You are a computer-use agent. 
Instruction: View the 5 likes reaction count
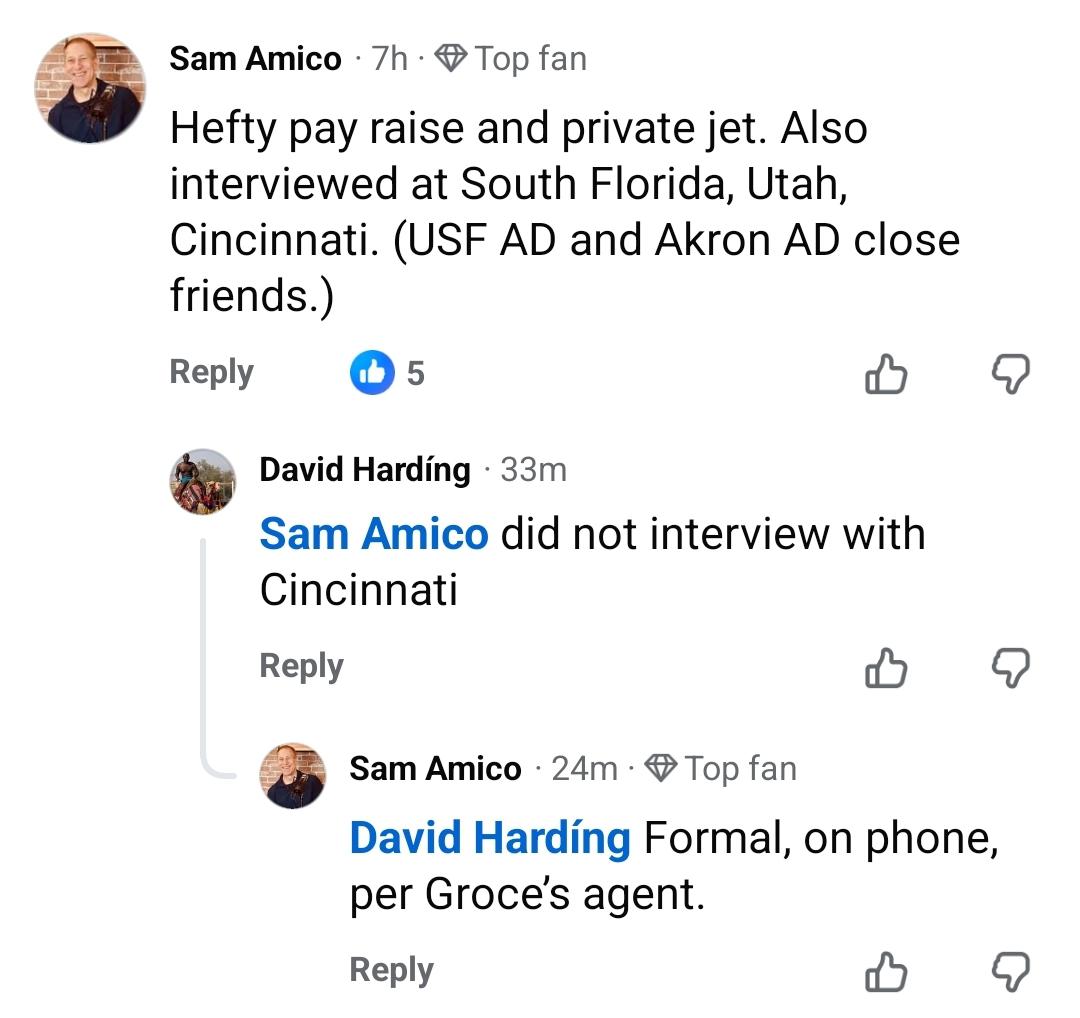[x=388, y=374]
